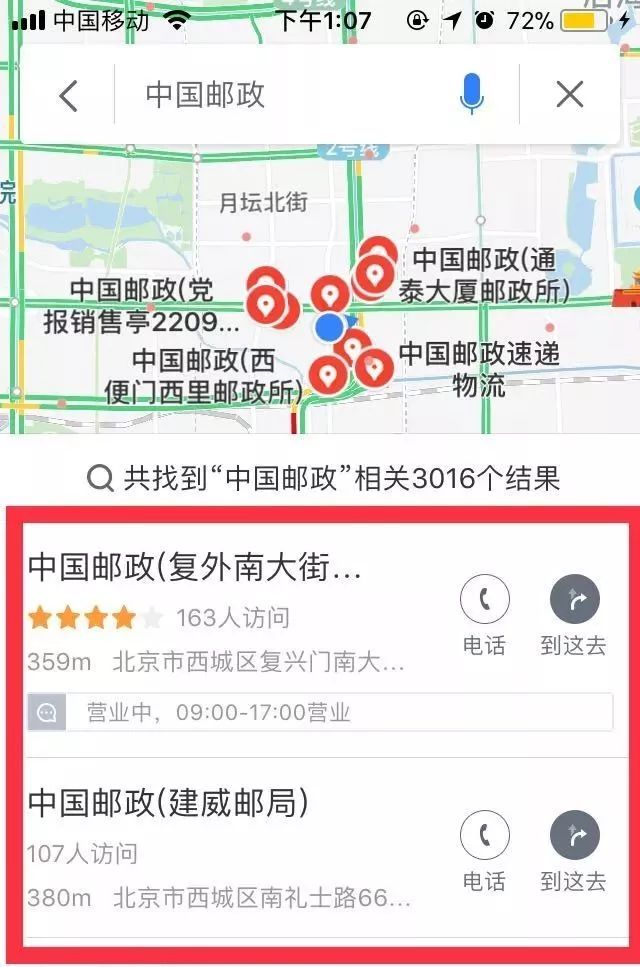Navigate to 中国邮政(建威邮局) with 到这去

click(x=574, y=836)
